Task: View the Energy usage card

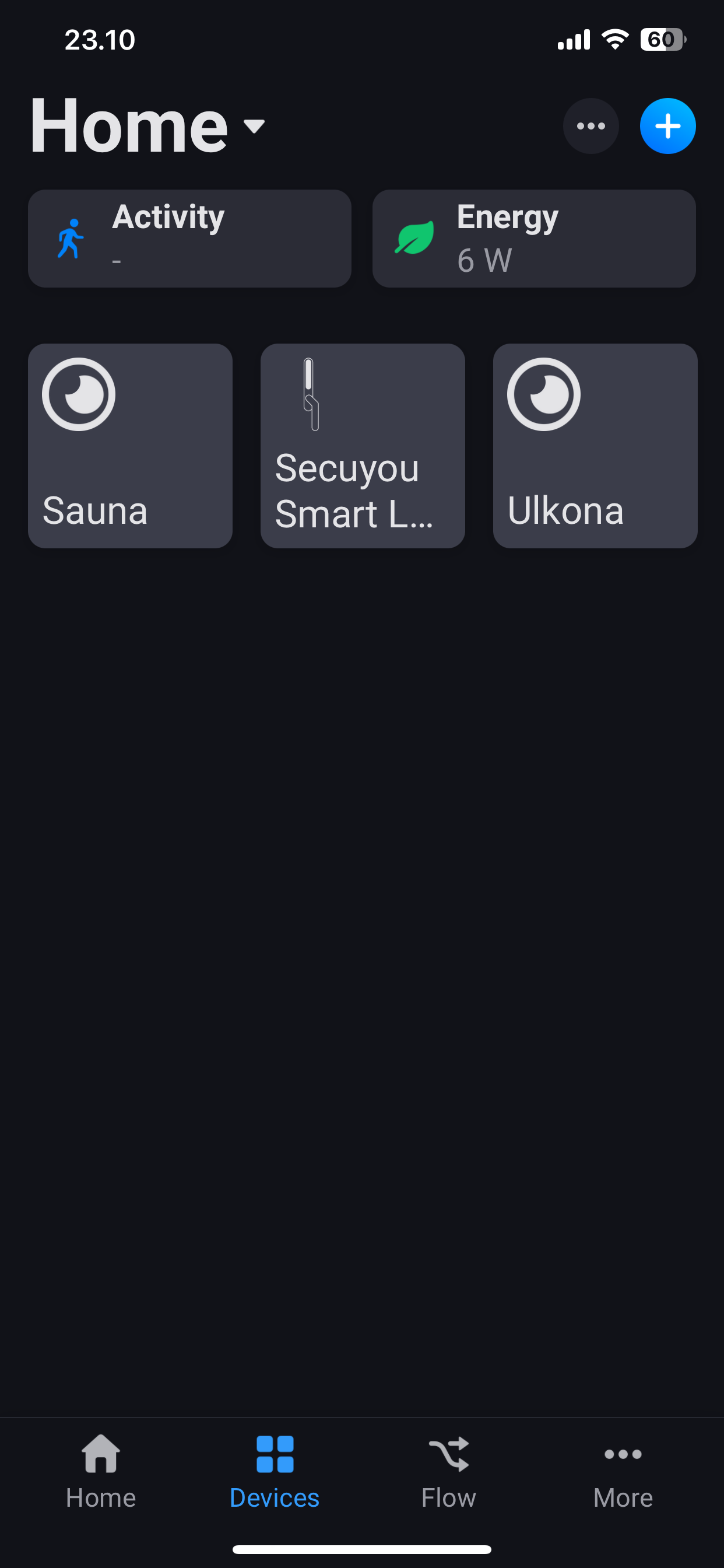Action: [533, 238]
